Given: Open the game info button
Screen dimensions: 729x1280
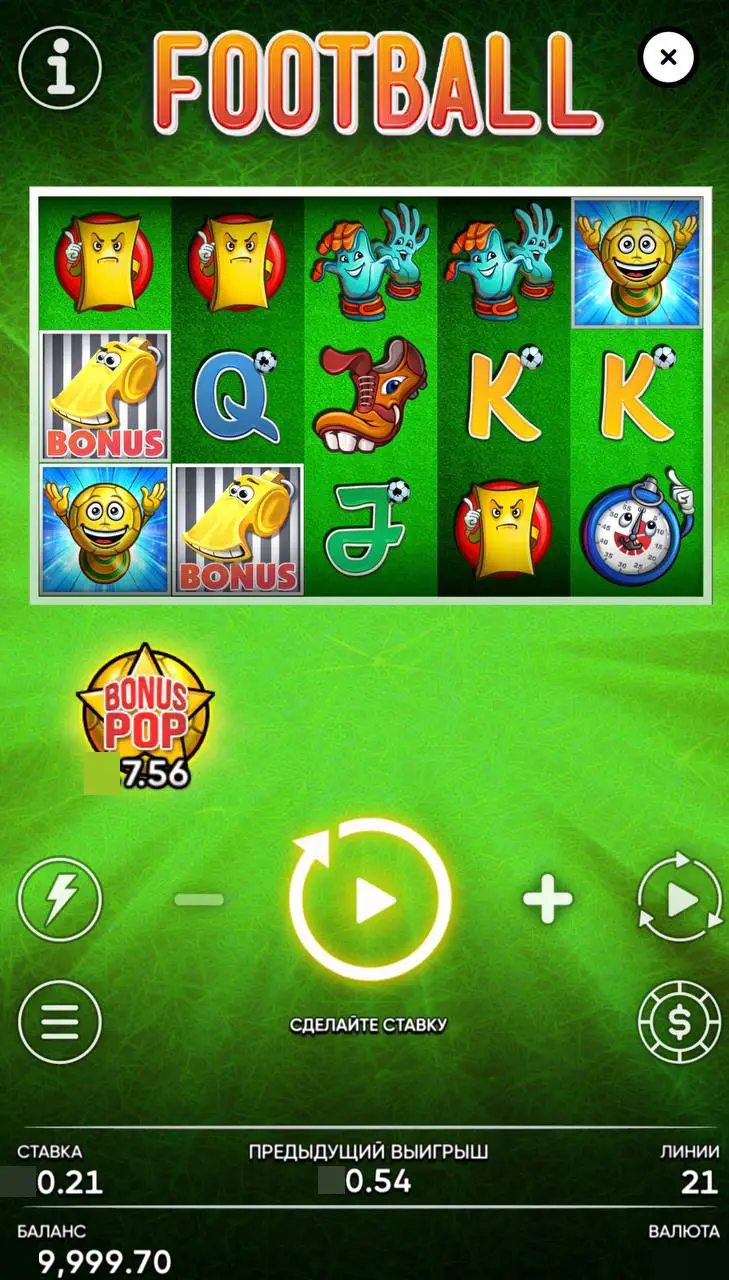Looking at the screenshot, I should (60, 67).
